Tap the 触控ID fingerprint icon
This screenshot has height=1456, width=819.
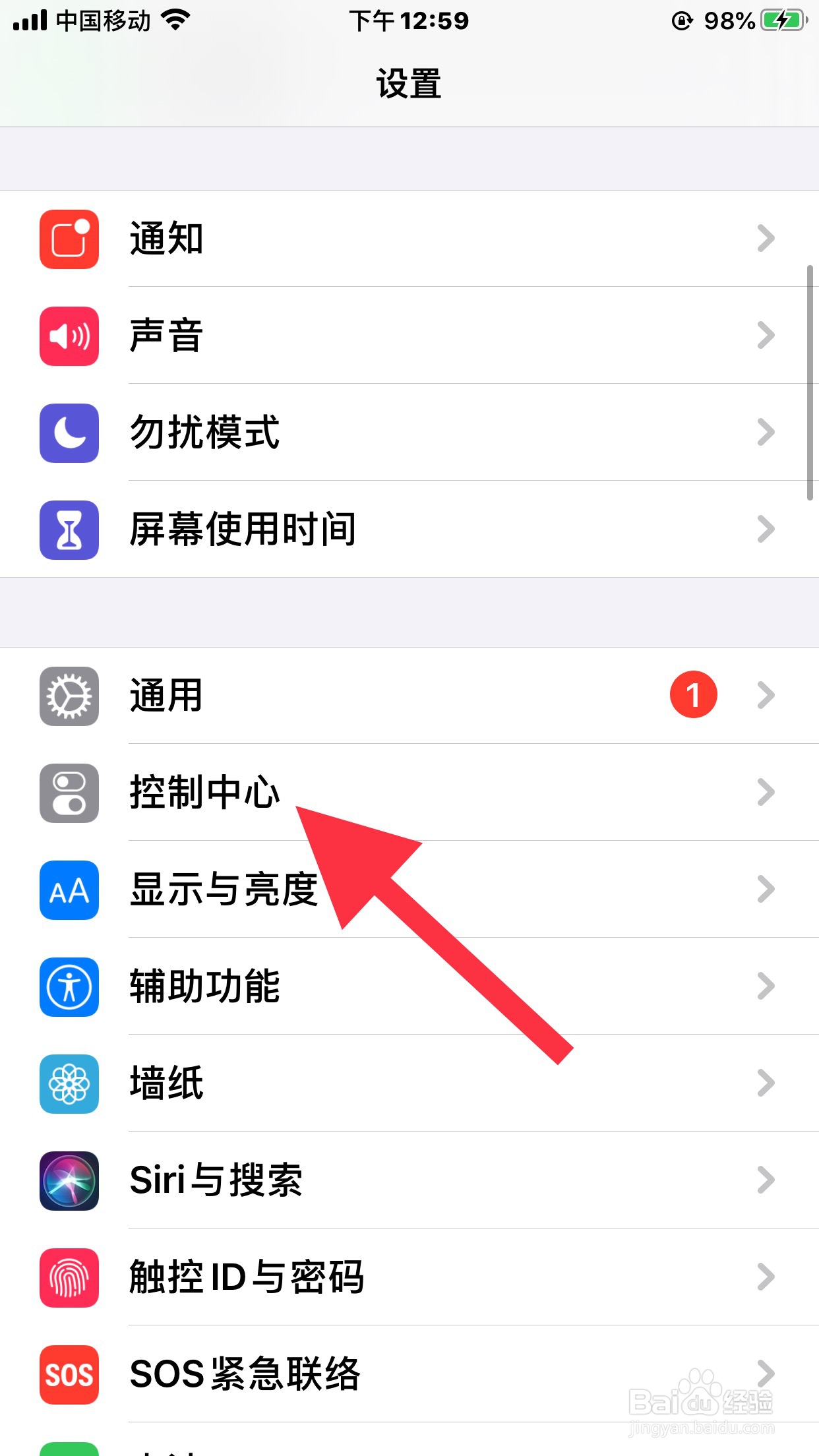pyautogui.click(x=69, y=1277)
